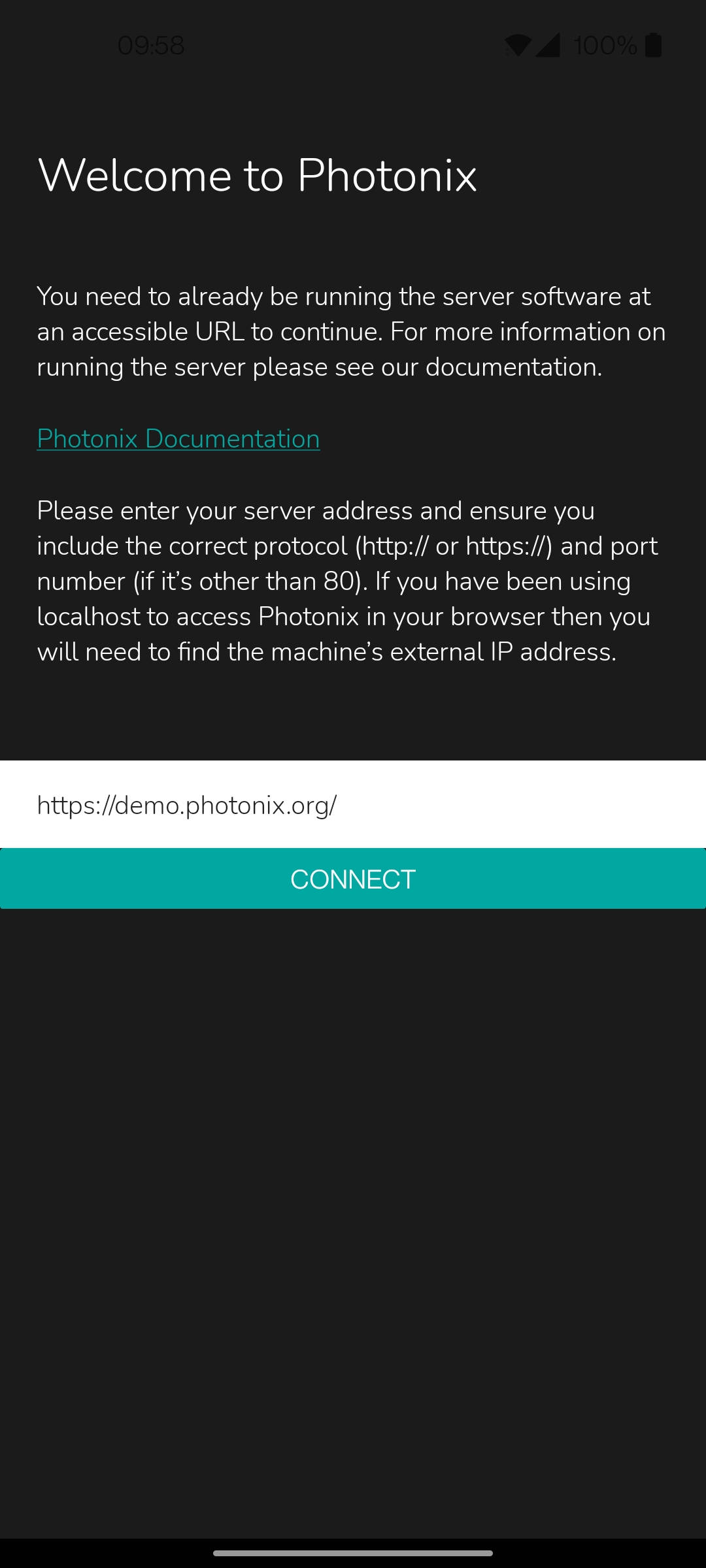Focus the server address field

pyautogui.click(x=353, y=805)
